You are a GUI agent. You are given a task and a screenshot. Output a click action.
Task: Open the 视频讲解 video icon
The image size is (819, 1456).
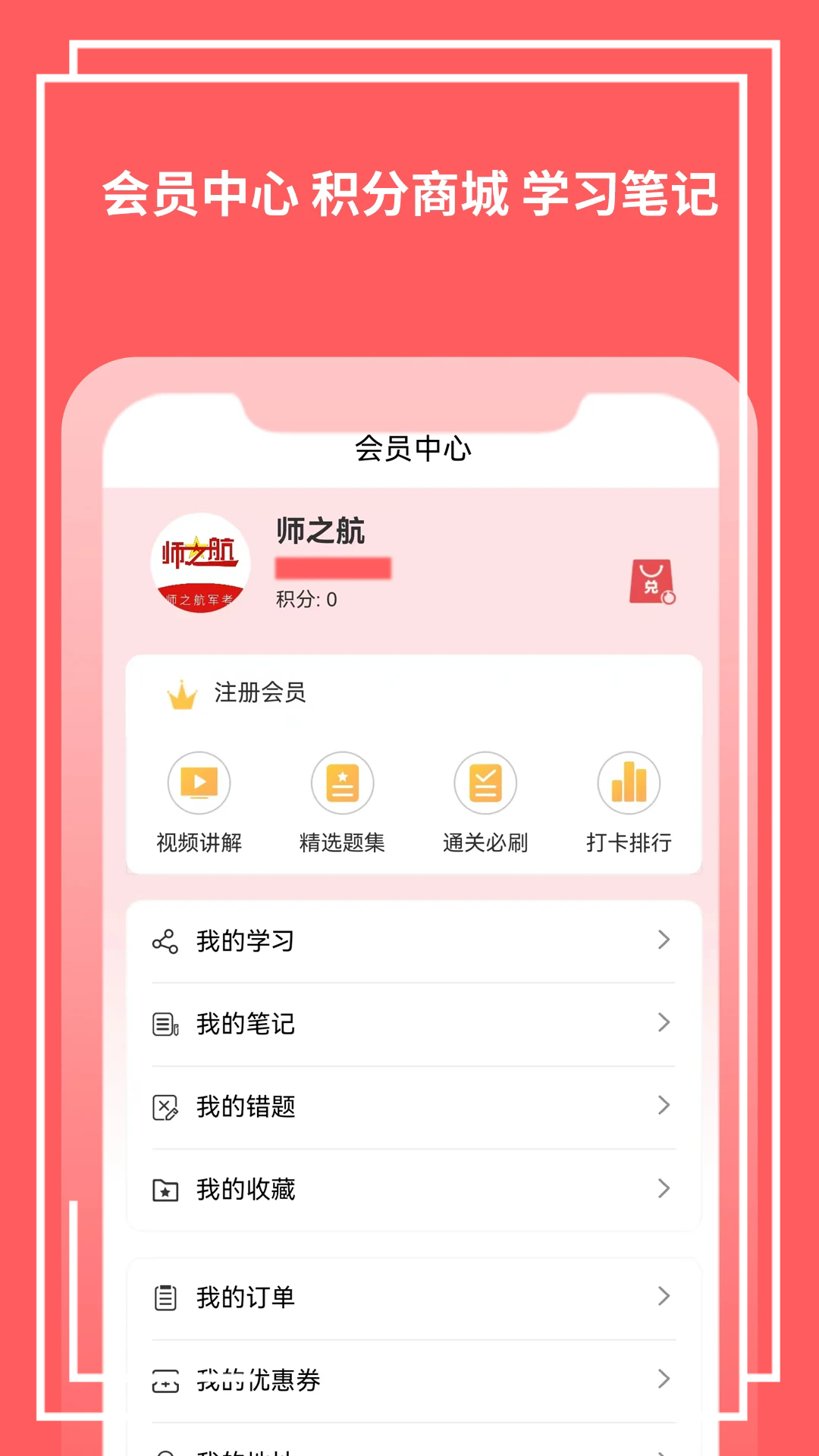coord(199,783)
